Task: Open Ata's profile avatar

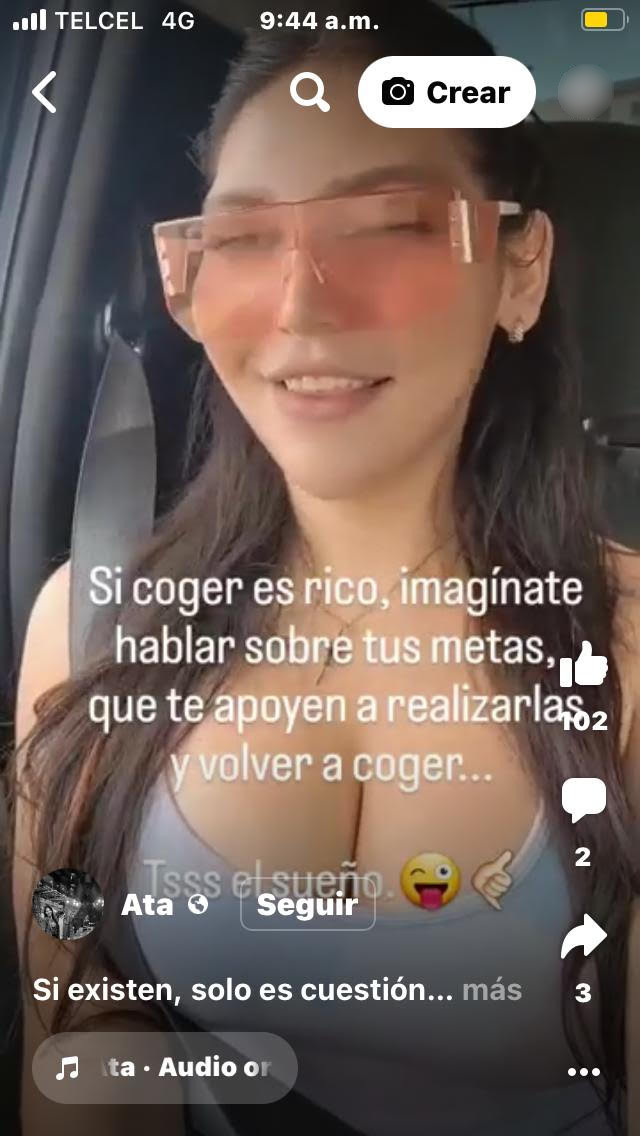Action: (x=68, y=904)
